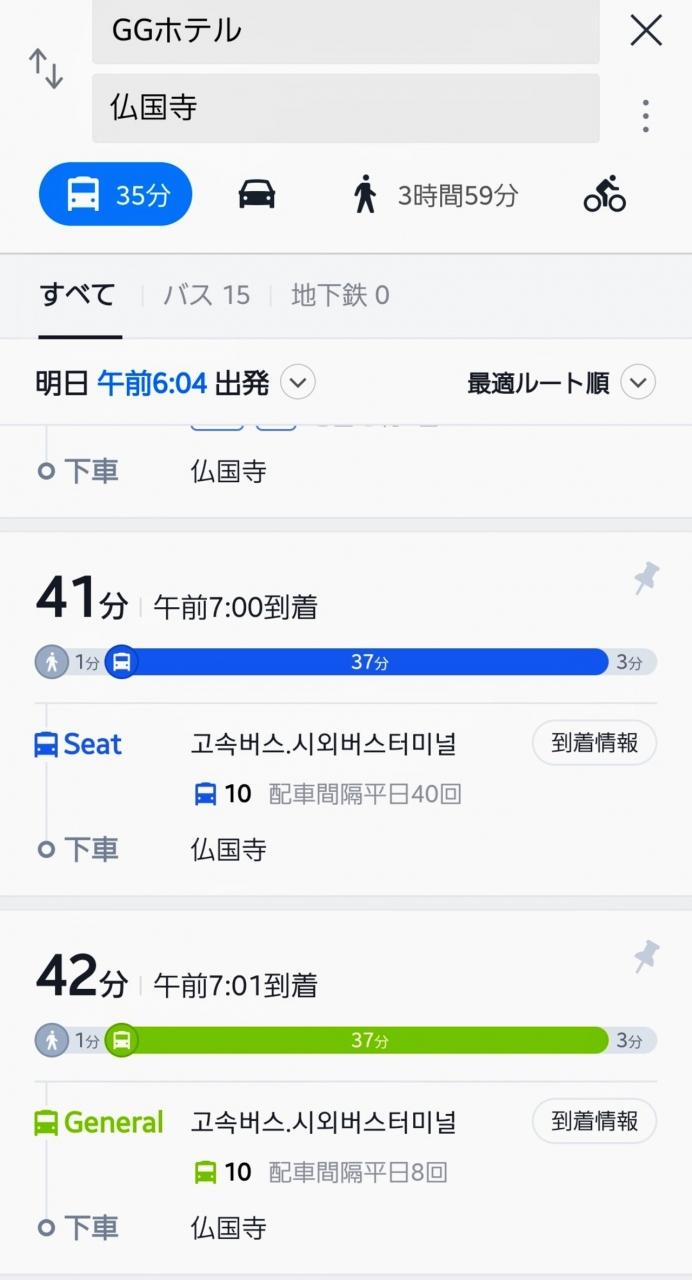Edit the 仏国寺 destination field
692x1280 pixels.
click(x=345, y=108)
